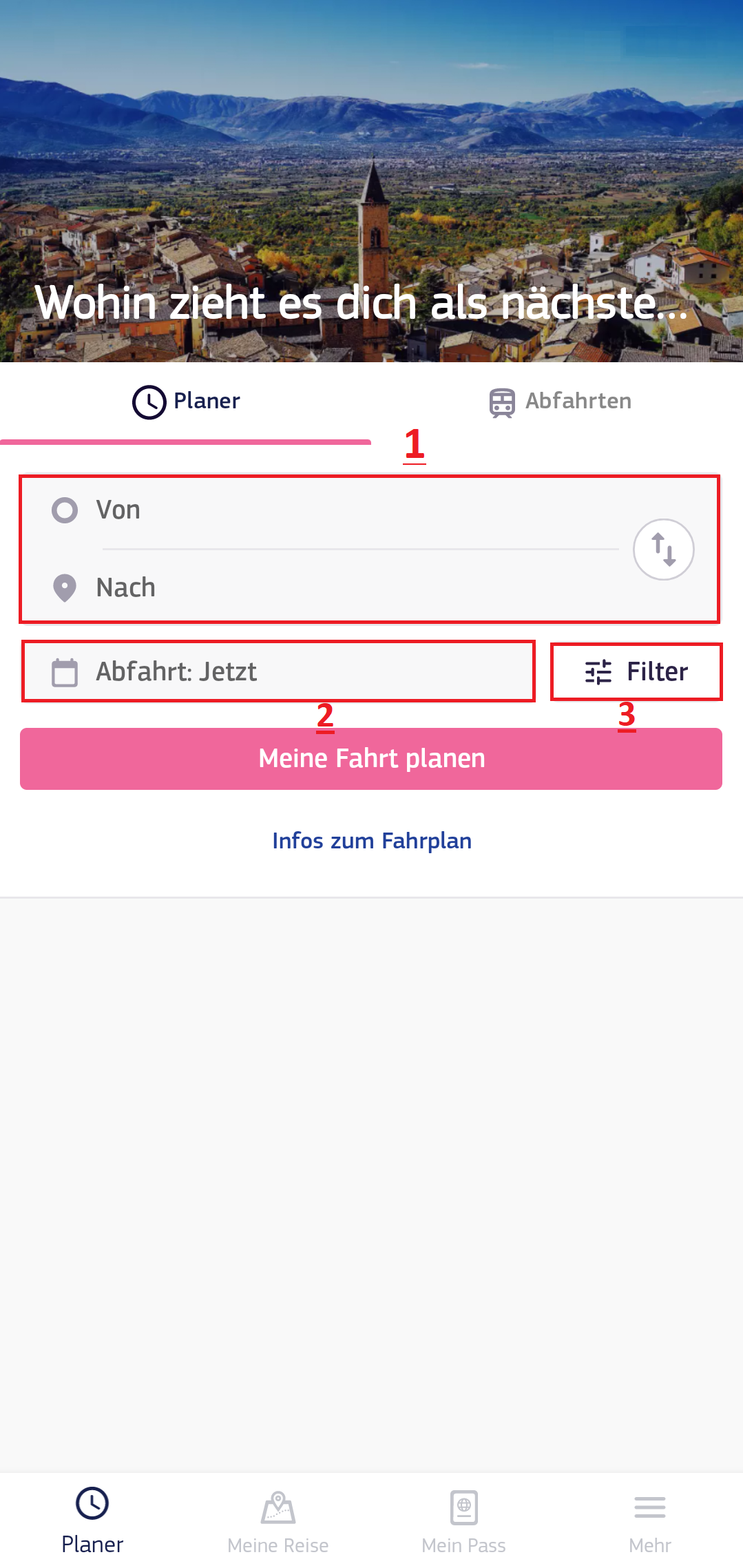Open Mein Pass from bottom navigation

tap(464, 1522)
